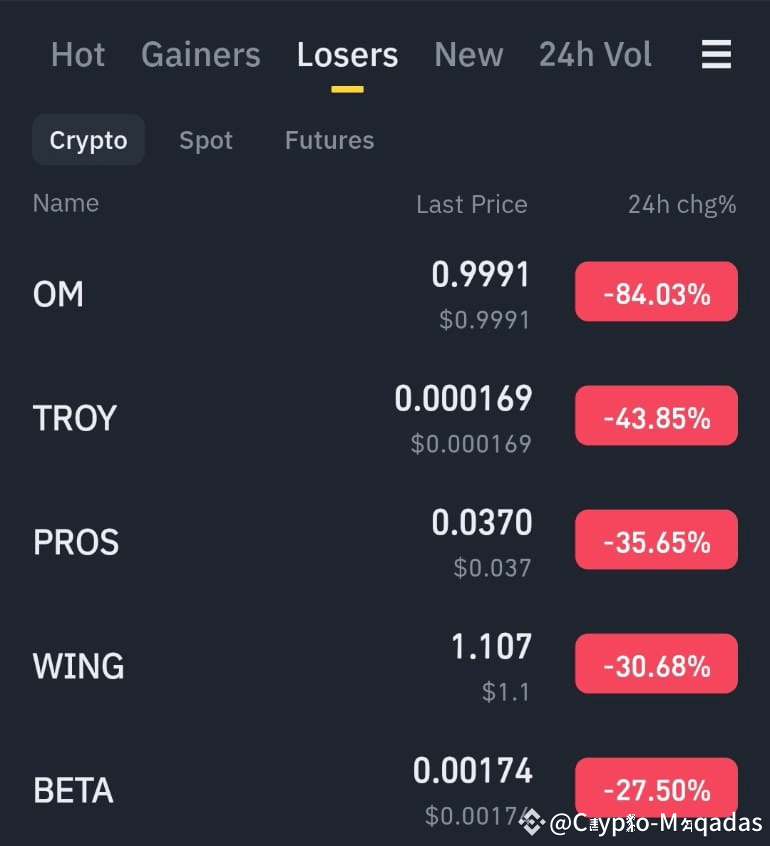Screen dimensions: 770x846
Task: Sort by 24h chg% column
Action: (682, 203)
